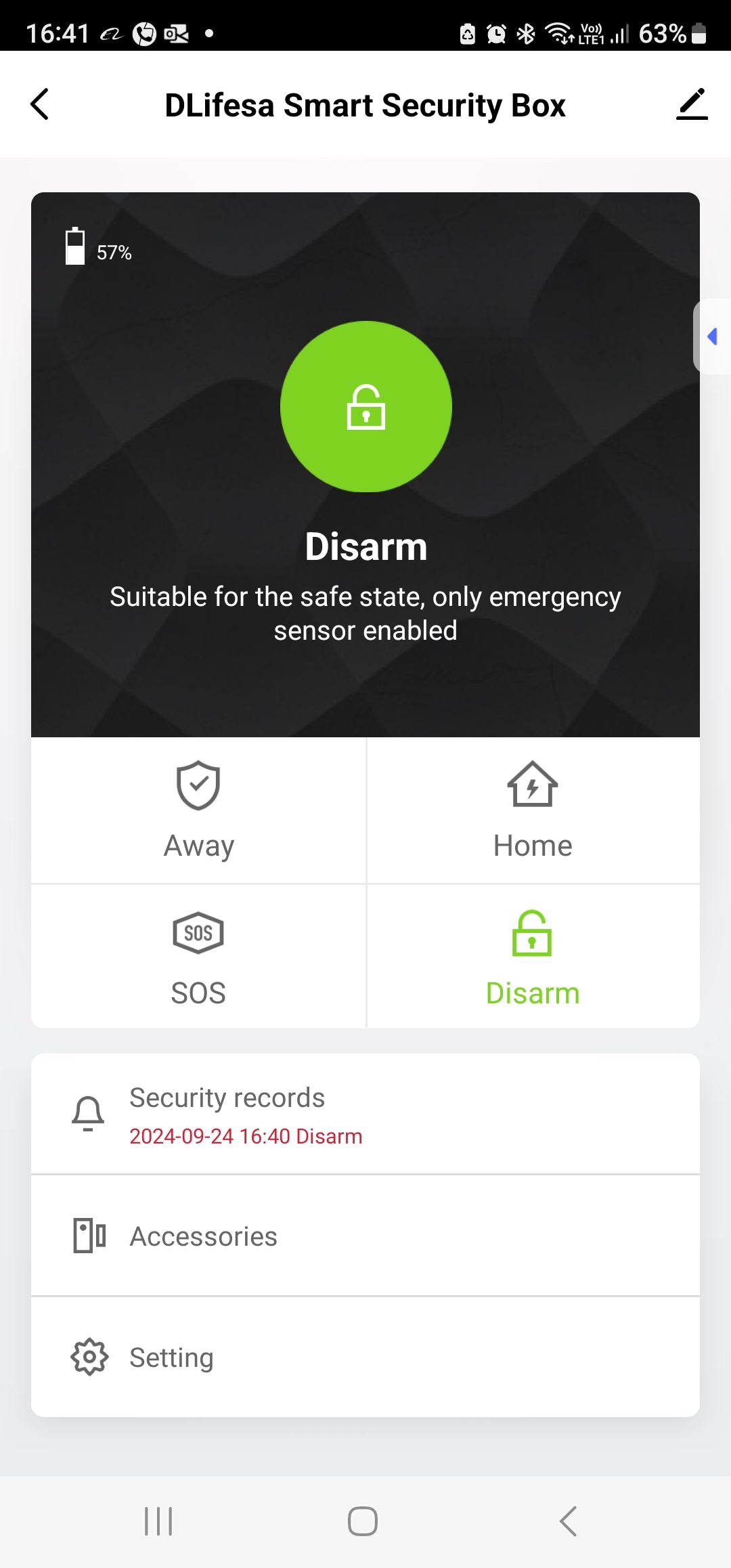The height and width of the screenshot is (1568, 731).
Task: Open the Setting row
Action: click(365, 1357)
